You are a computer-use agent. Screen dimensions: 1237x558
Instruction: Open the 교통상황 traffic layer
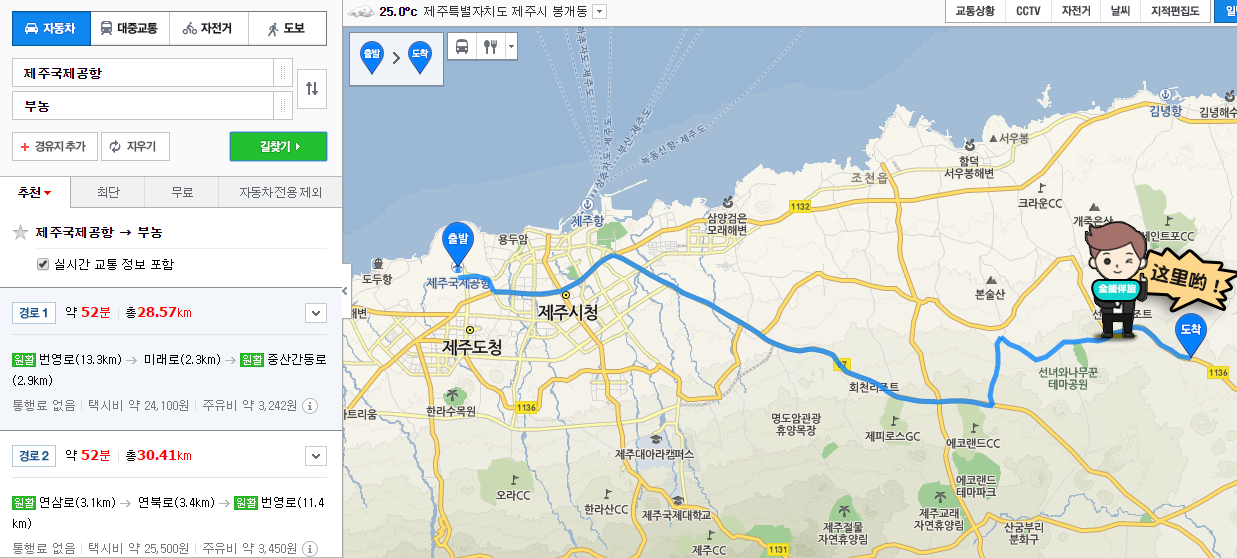point(974,11)
